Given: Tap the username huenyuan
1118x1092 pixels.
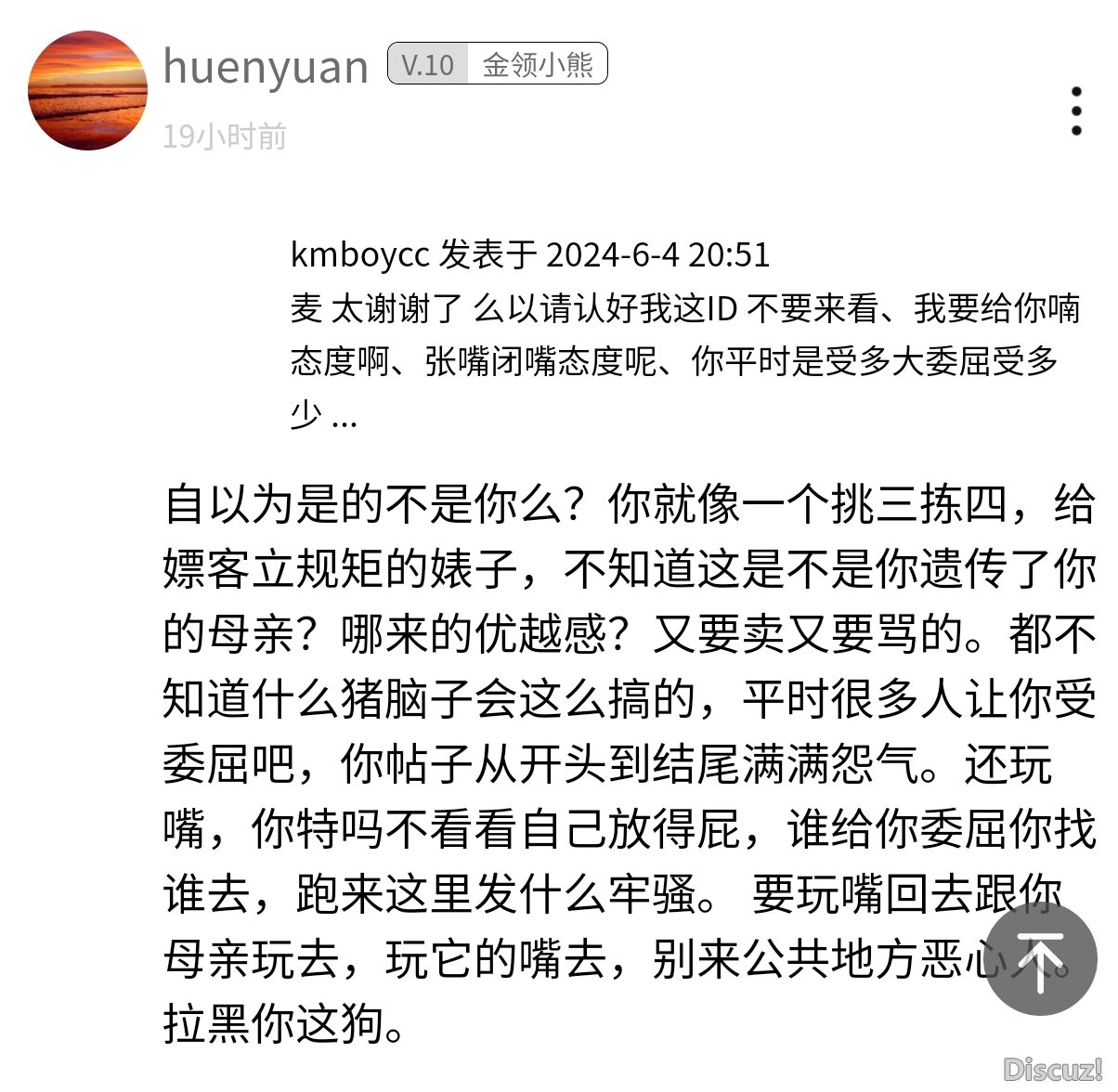Looking at the screenshot, I should pyautogui.click(x=266, y=67).
